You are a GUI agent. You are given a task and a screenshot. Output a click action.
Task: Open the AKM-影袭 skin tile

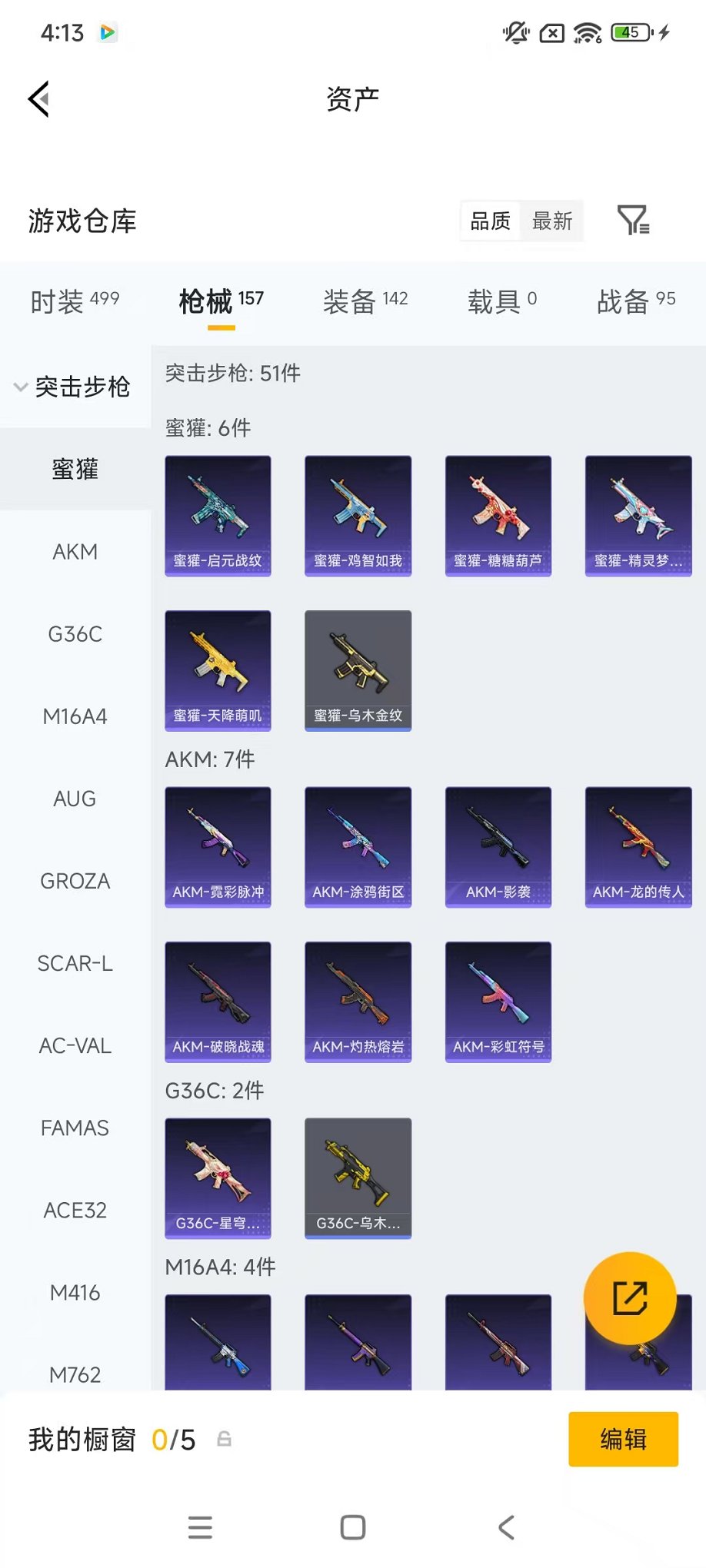(x=498, y=846)
